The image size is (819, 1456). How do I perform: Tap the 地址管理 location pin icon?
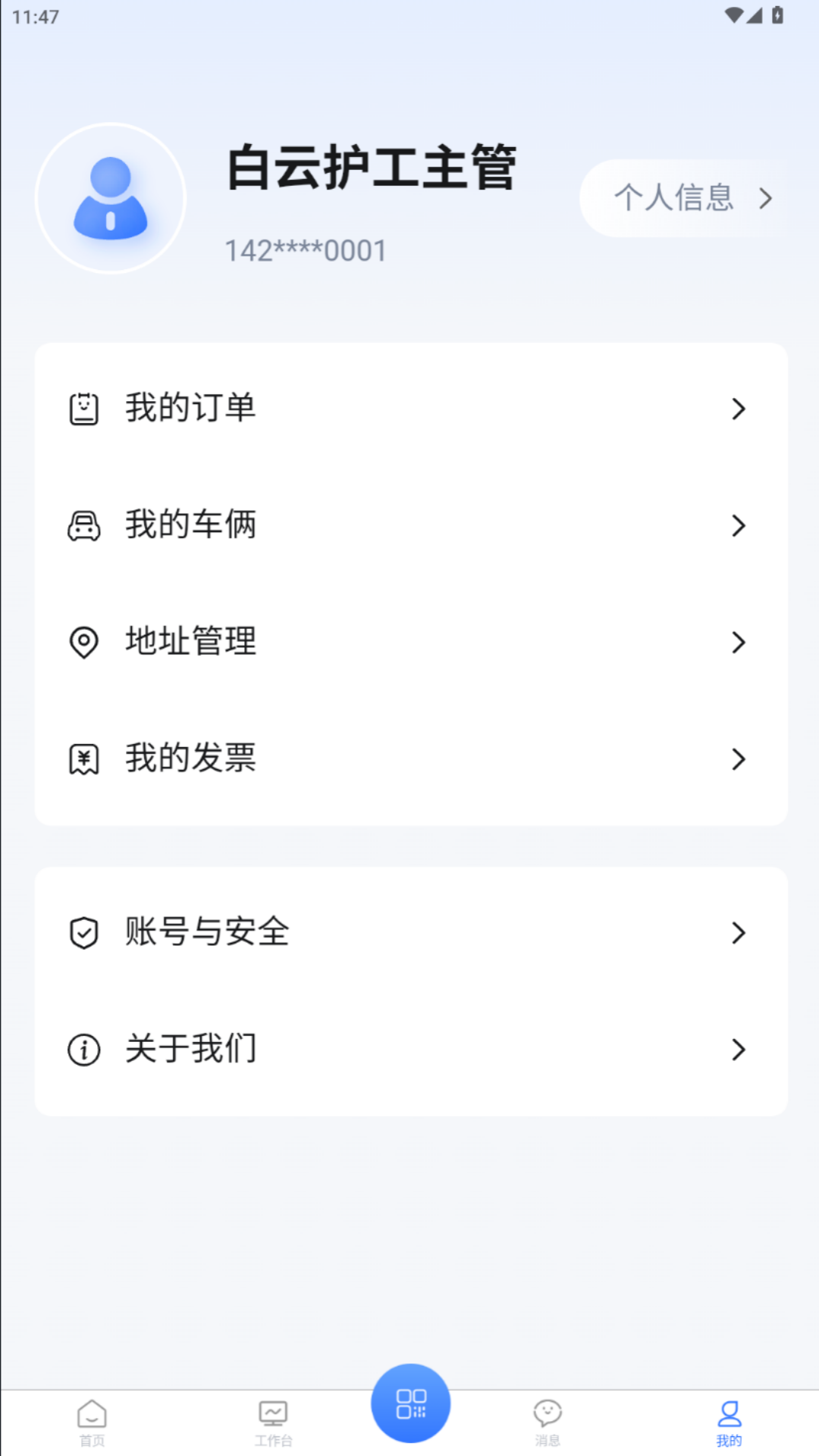click(x=83, y=642)
